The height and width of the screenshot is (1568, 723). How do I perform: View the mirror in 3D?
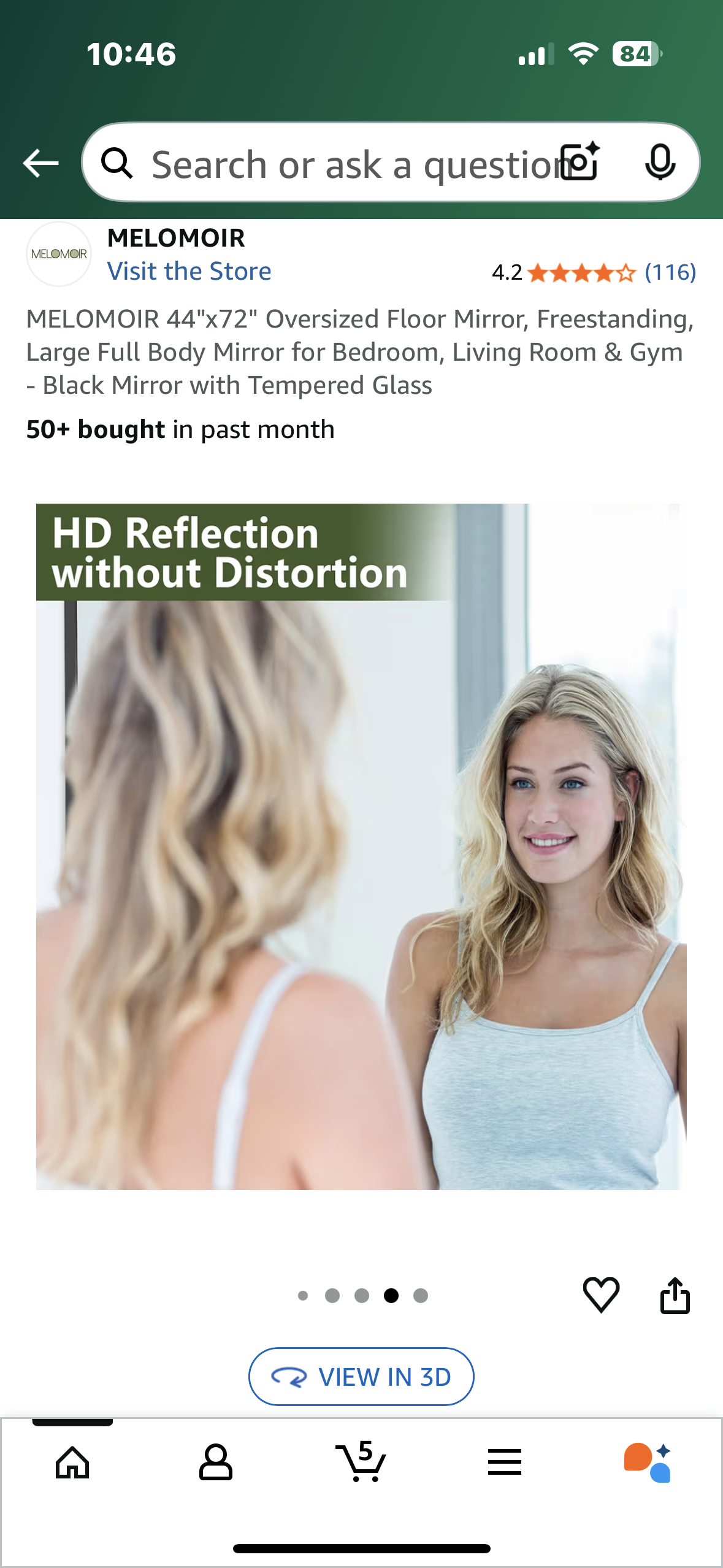pyautogui.click(x=361, y=1377)
